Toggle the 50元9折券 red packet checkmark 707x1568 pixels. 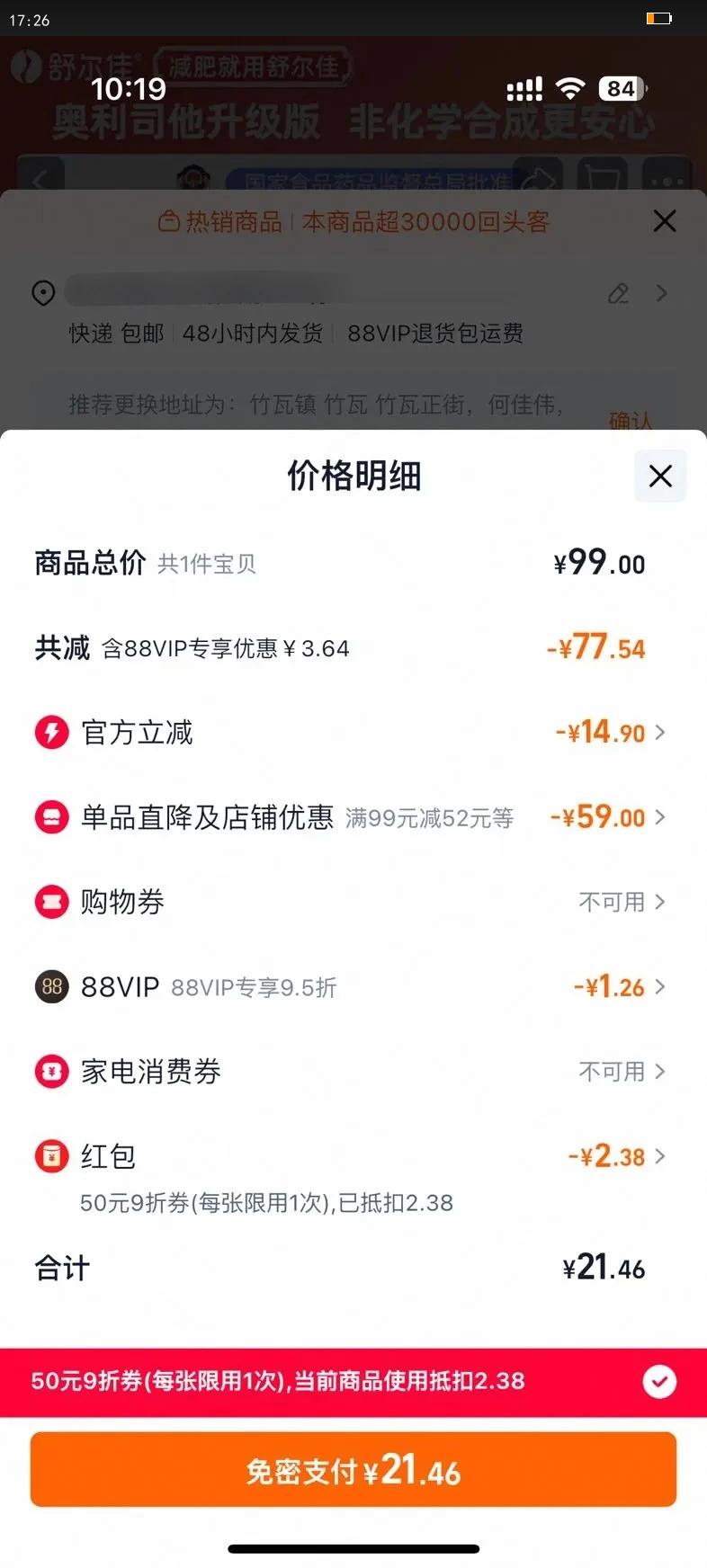tap(659, 1382)
